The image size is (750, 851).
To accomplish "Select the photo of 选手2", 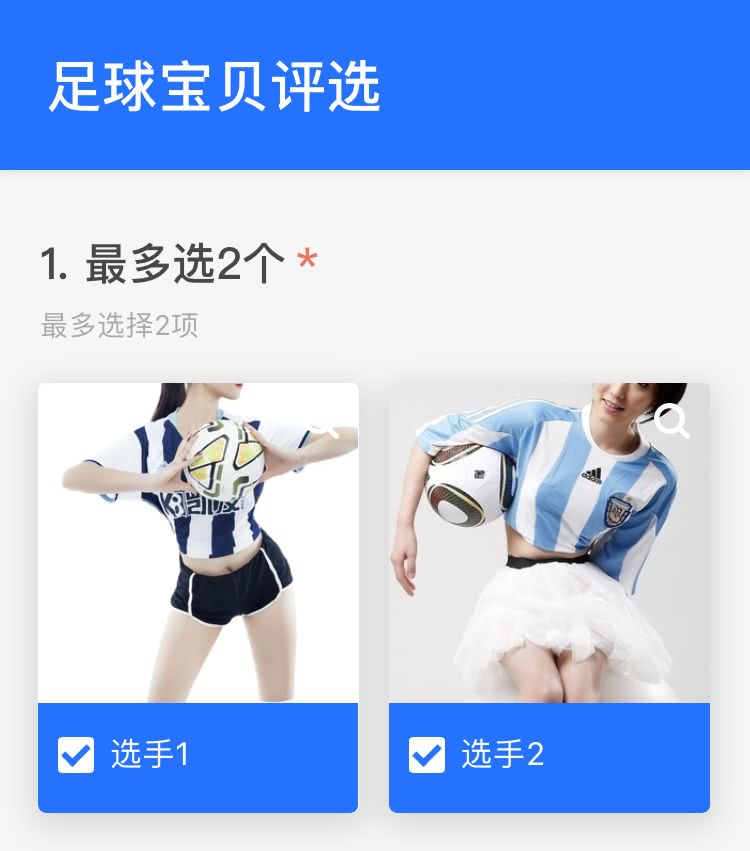I will (x=550, y=540).
